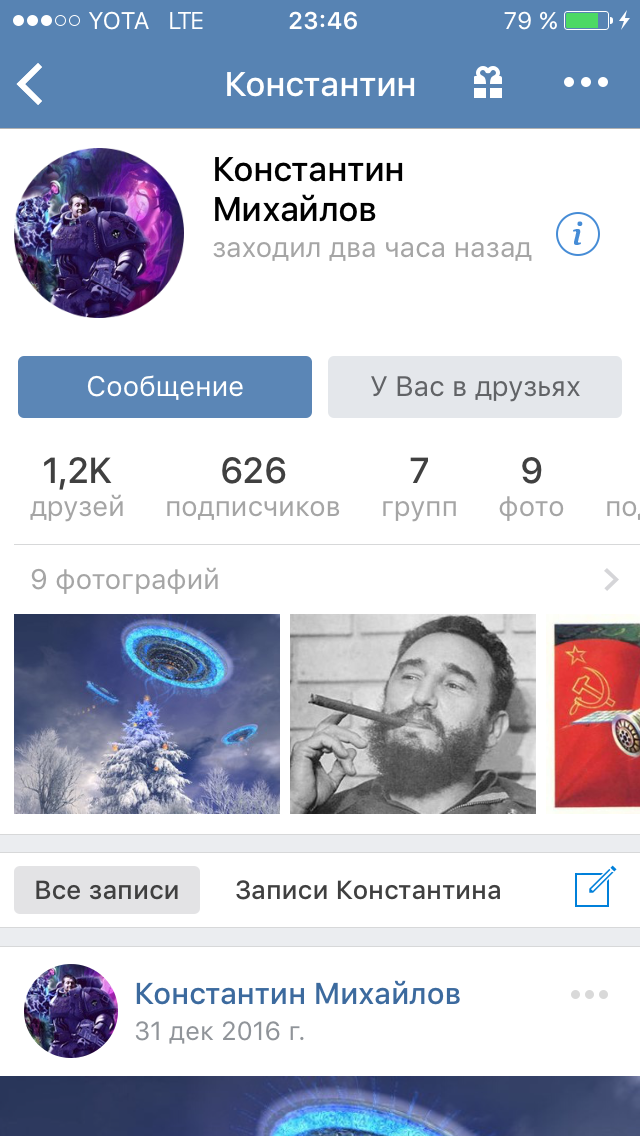Tap the Сообщение button
This screenshot has height=1136, width=640.
click(x=165, y=387)
